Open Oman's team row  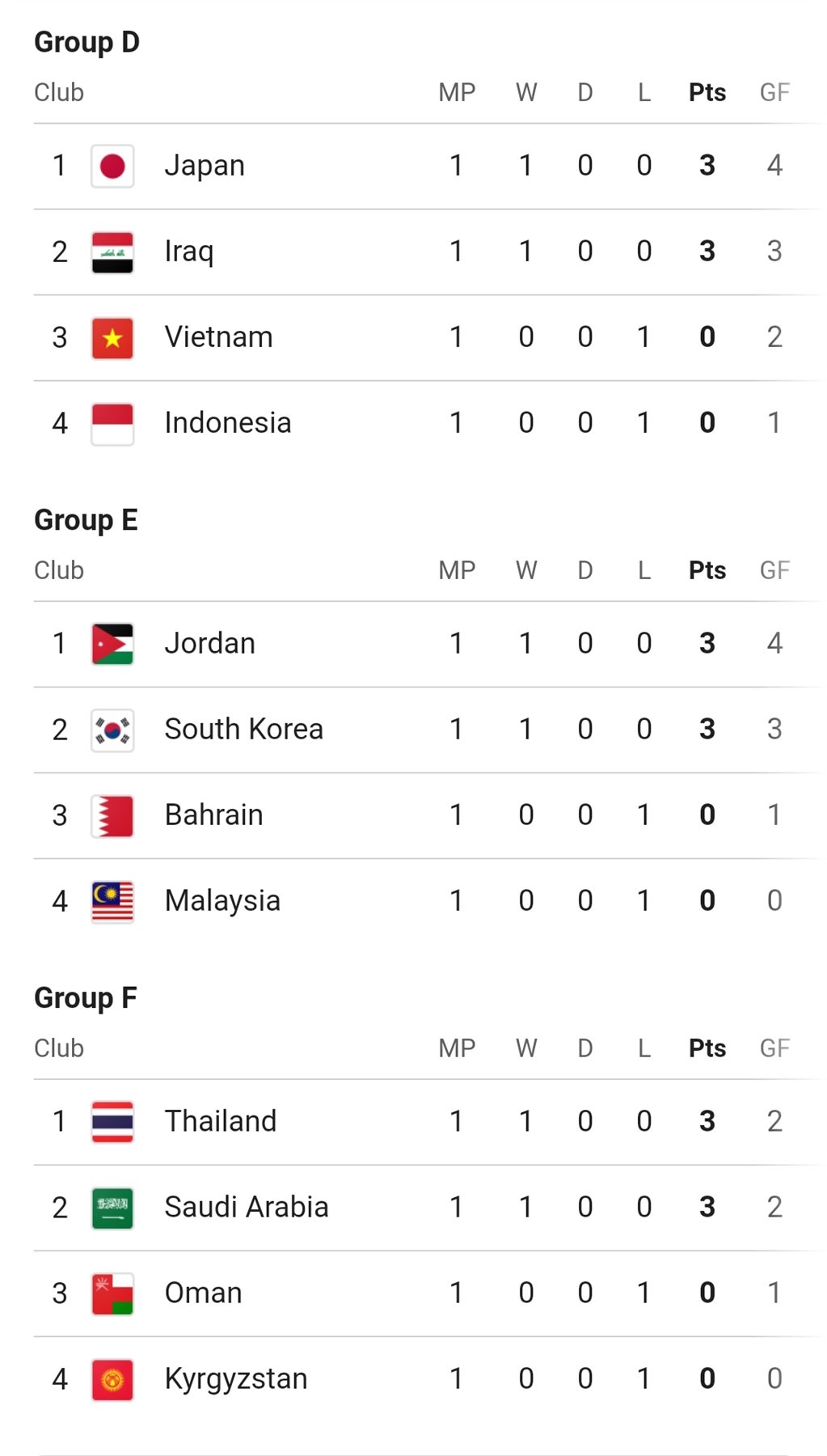pos(203,1293)
